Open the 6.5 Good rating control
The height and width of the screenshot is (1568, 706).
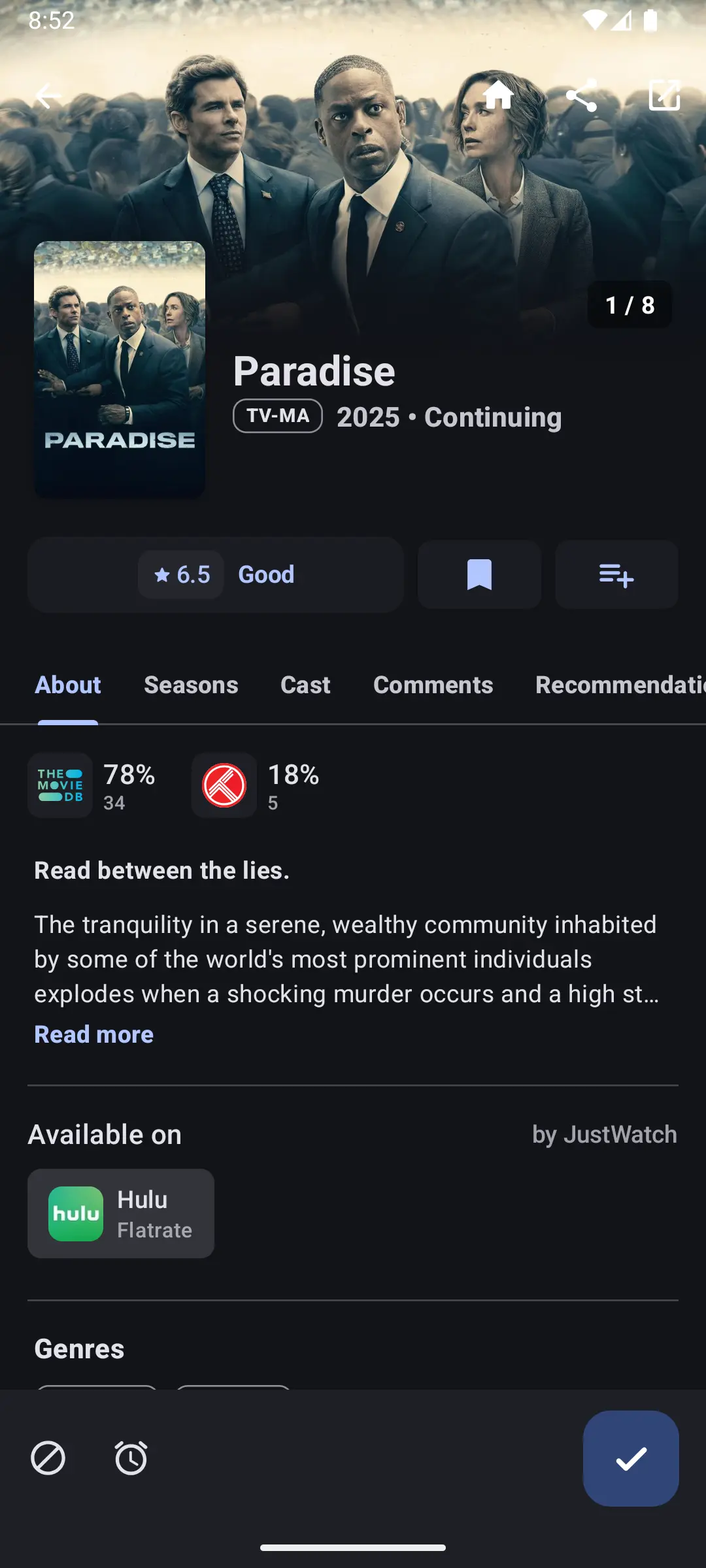tap(216, 575)
